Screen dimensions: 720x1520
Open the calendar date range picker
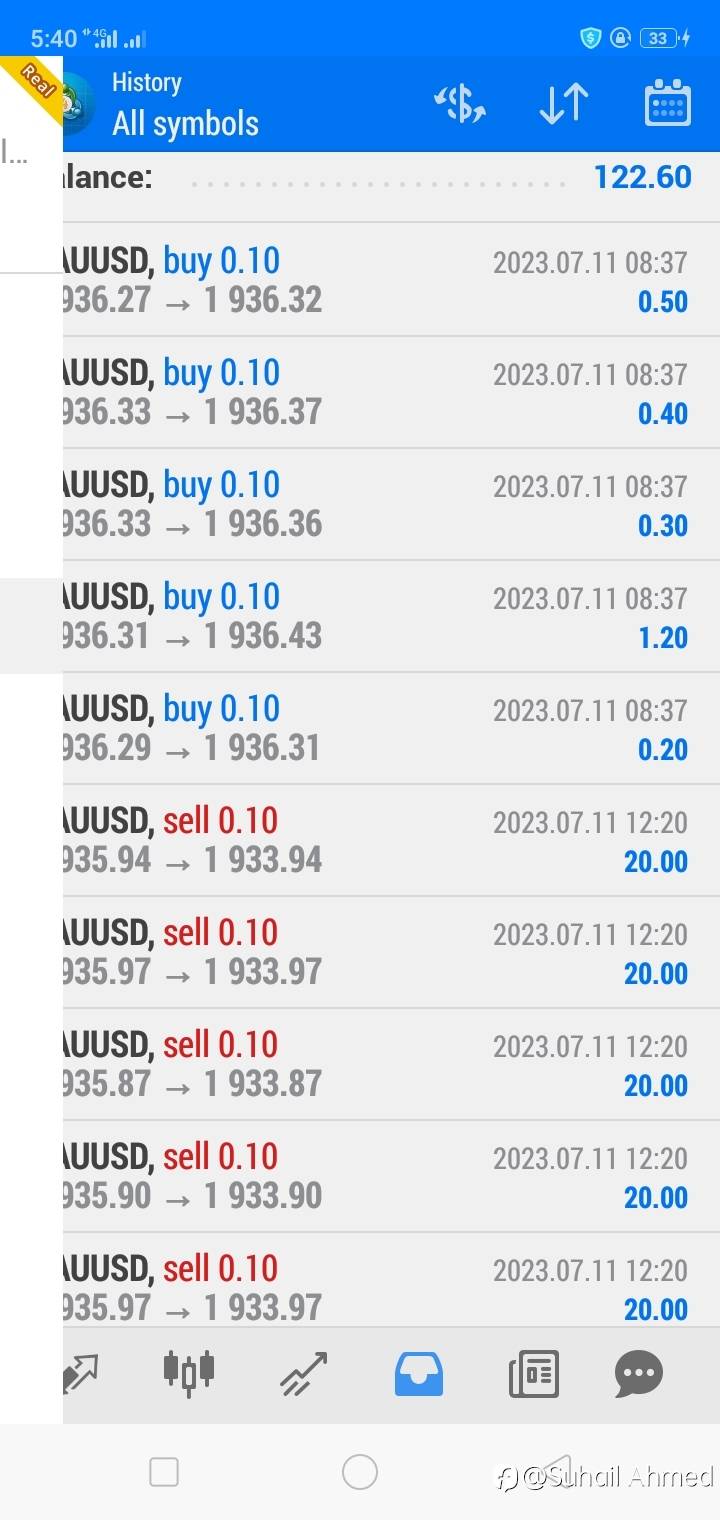tap(667, 104)
